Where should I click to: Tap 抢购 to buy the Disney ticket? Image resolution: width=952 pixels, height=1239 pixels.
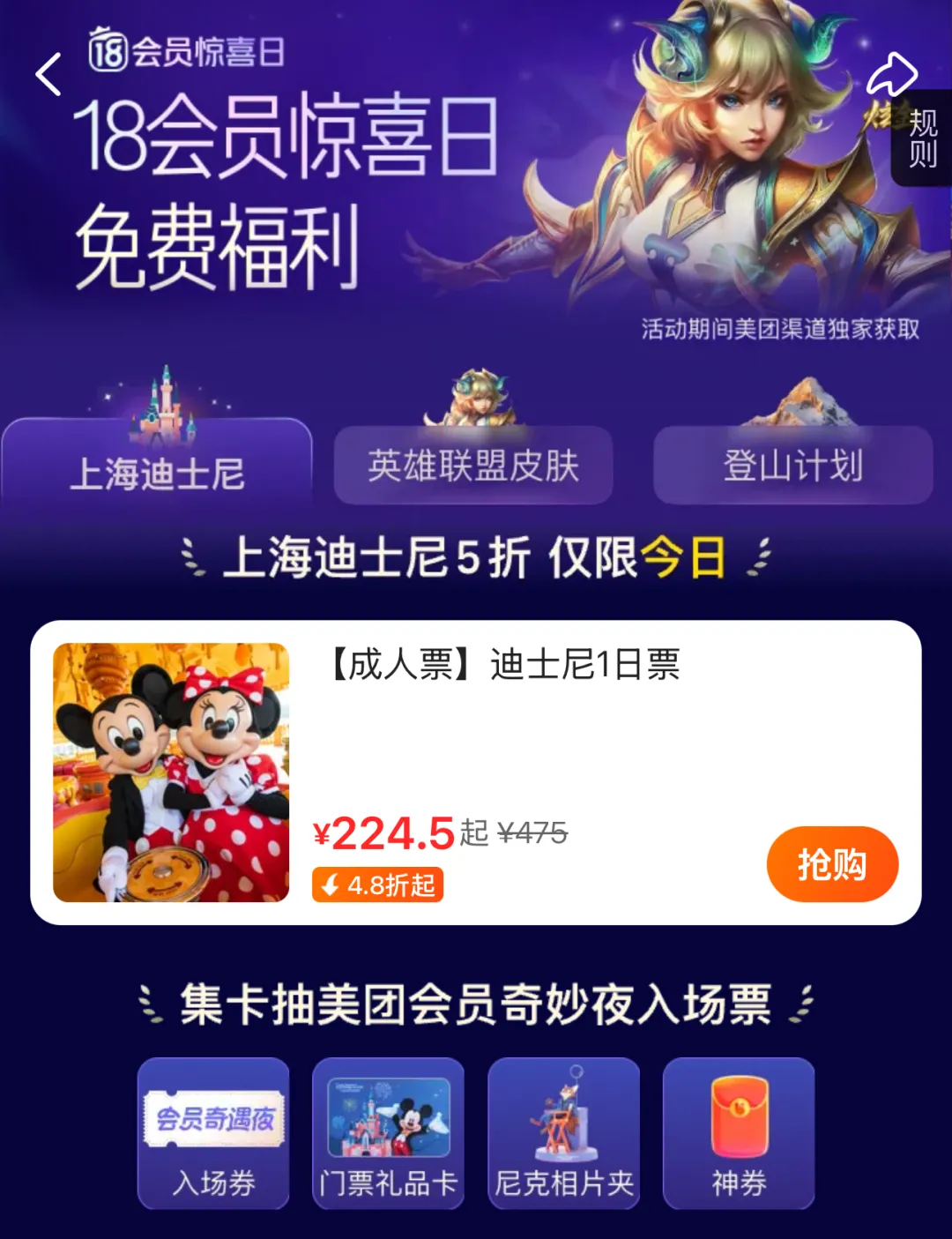[x=832, y=864]
